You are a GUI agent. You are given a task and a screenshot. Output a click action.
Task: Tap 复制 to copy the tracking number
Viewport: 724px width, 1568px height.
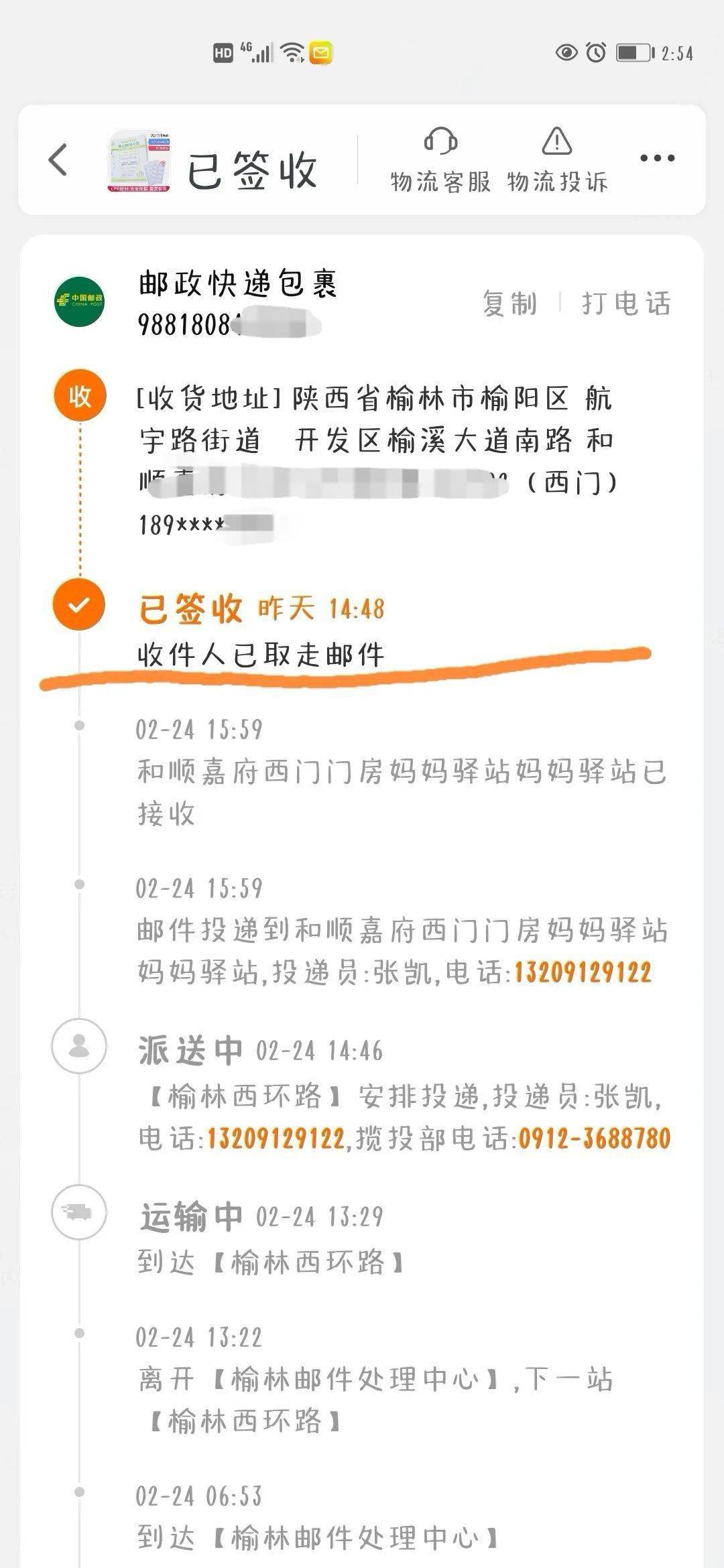510,304
